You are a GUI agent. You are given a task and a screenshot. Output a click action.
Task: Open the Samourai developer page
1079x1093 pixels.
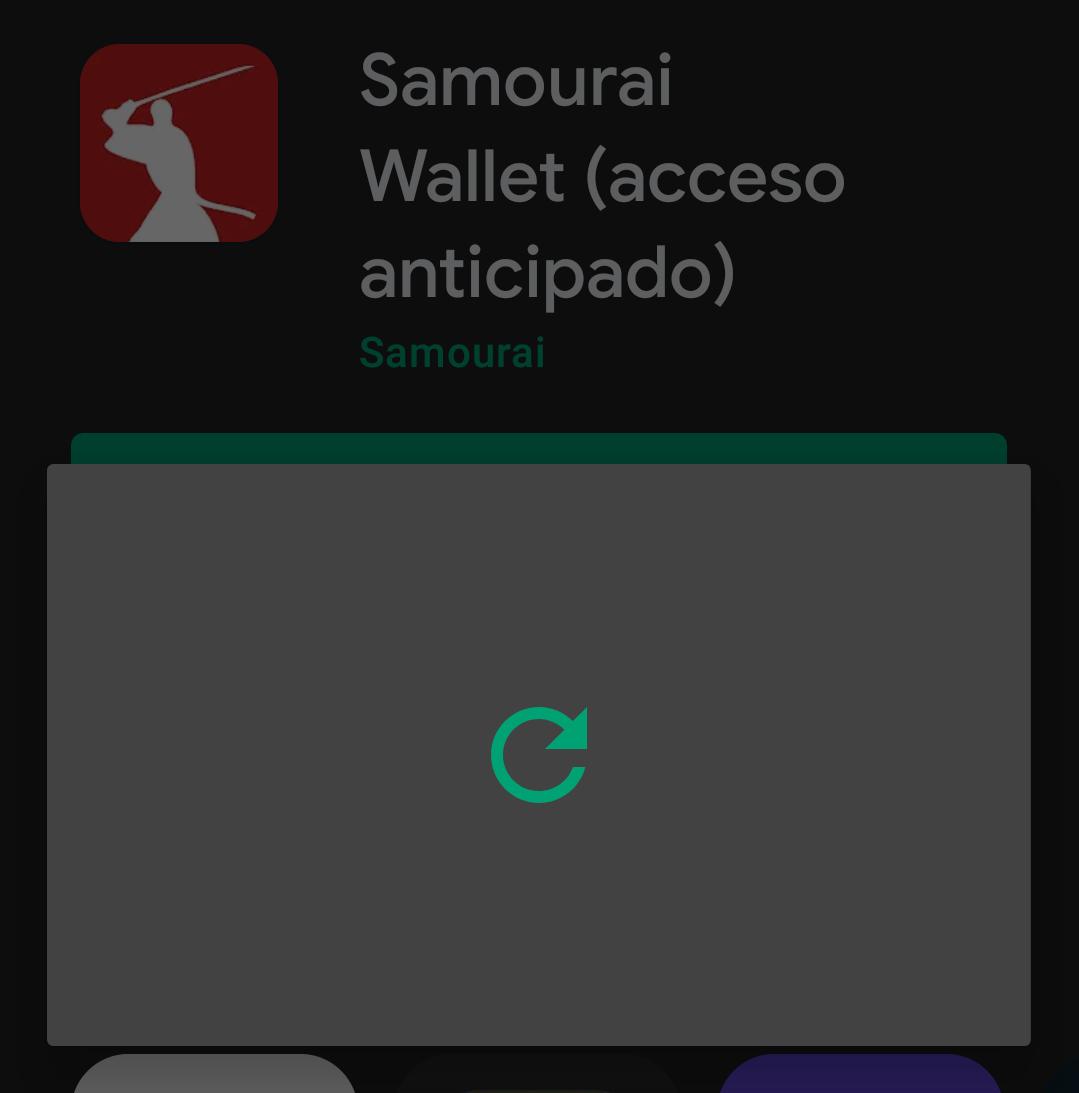pyautogui.click(x=452, y=353)
